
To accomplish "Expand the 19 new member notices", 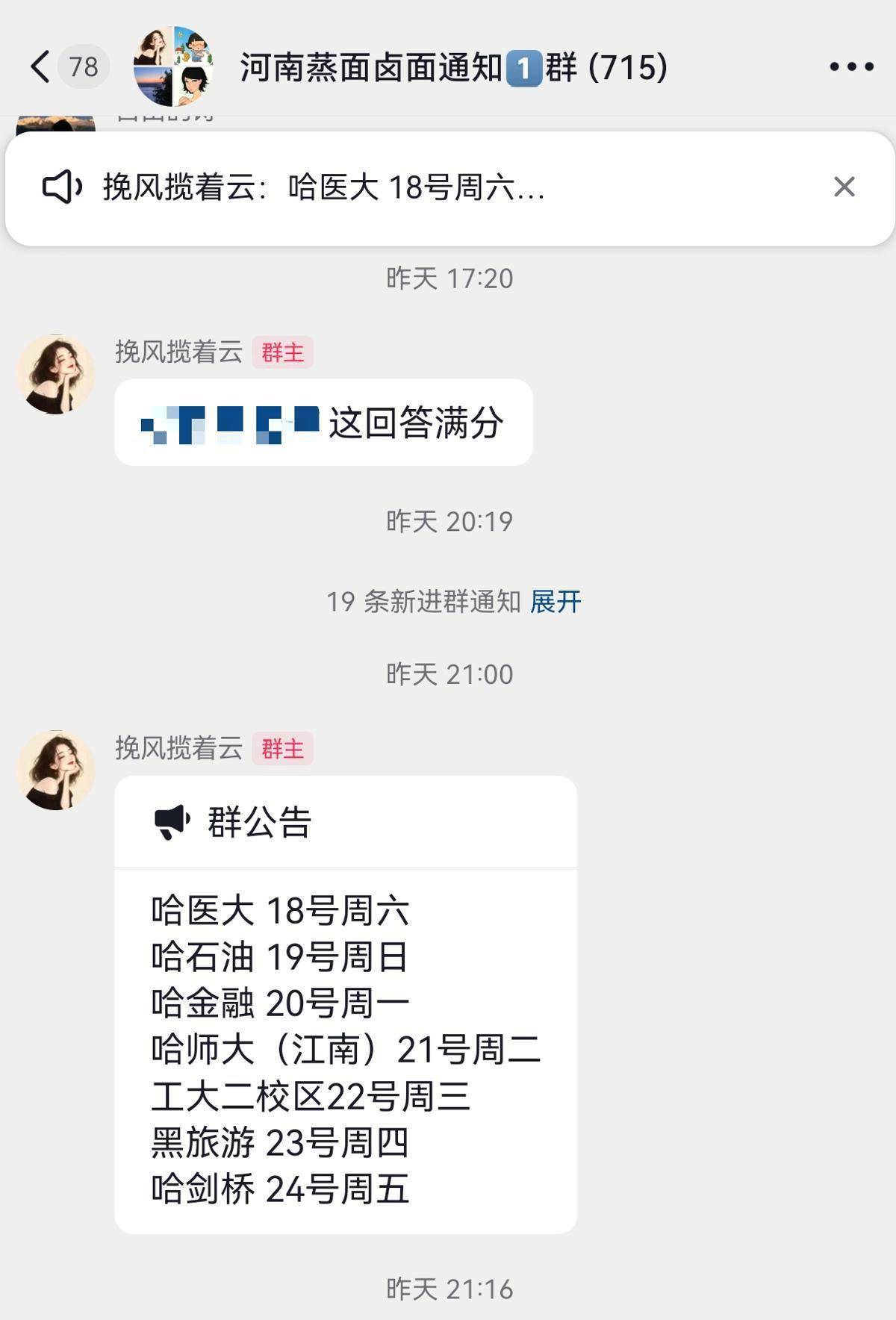I will 556,602.
